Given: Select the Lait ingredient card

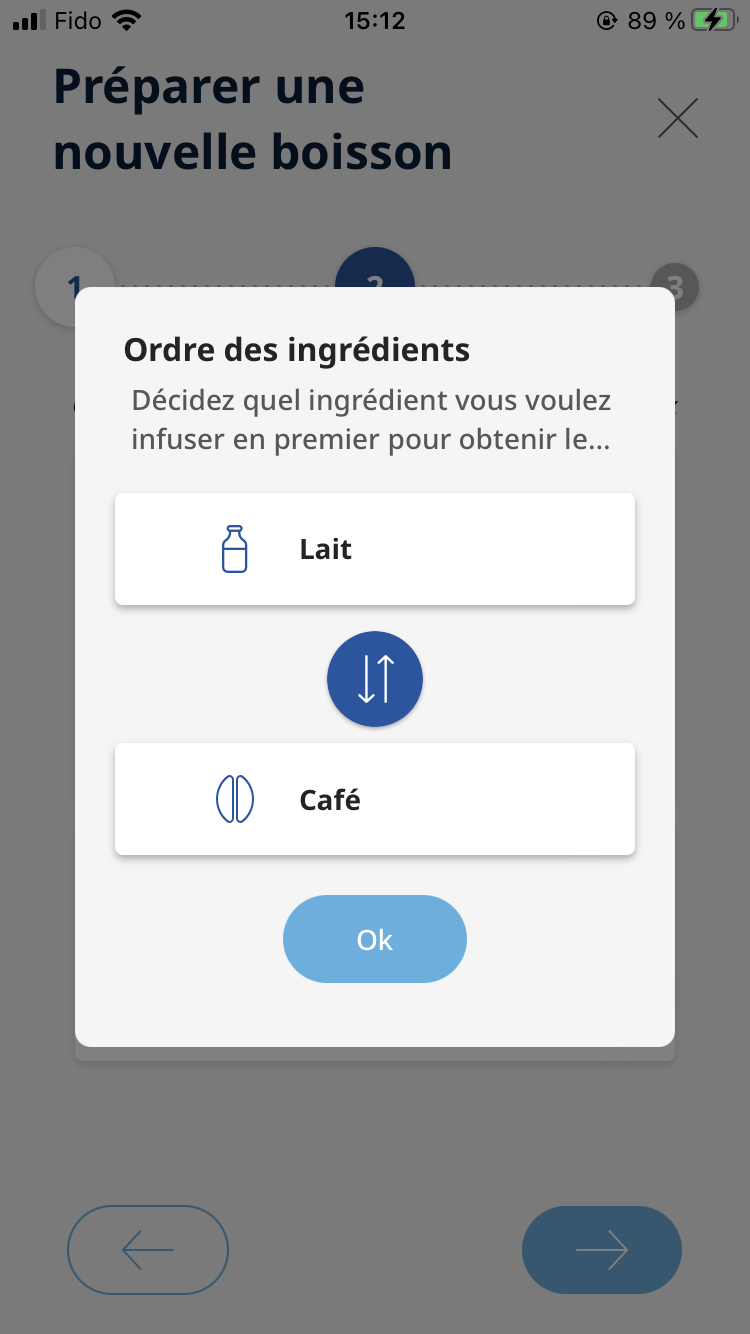Looking at the screenshot, I should point(375,549).
